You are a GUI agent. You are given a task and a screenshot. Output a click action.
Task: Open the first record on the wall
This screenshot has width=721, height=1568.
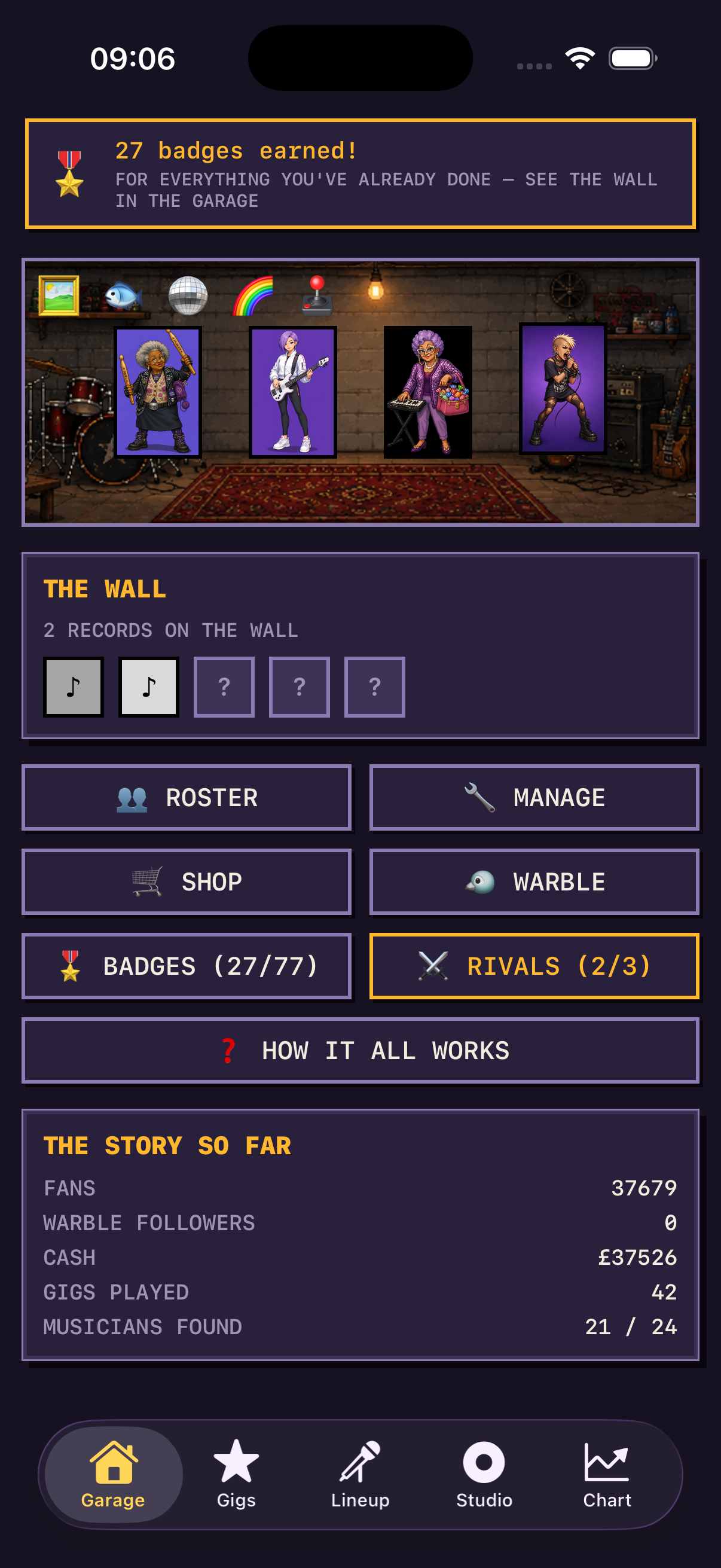click(x=74, y=687)
